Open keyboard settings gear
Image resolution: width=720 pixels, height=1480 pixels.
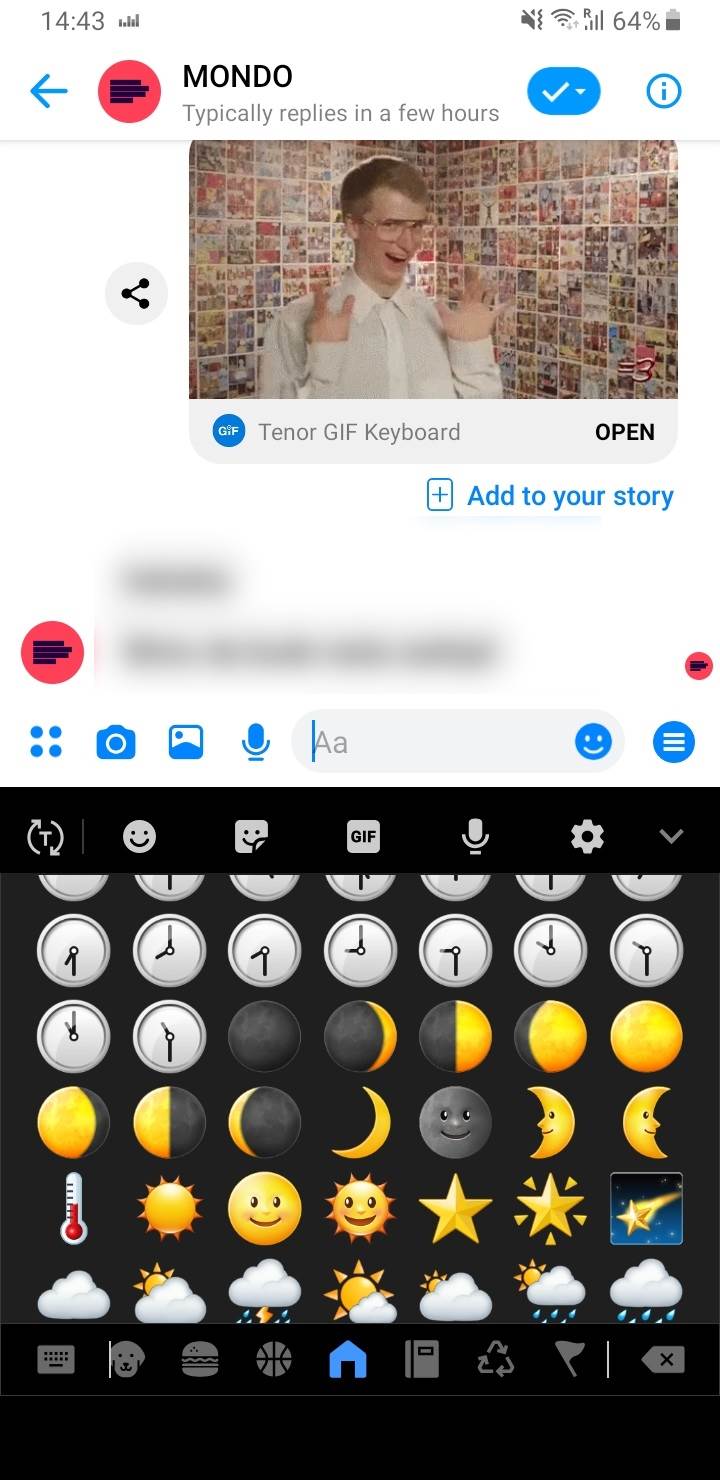tap(587, 836)
